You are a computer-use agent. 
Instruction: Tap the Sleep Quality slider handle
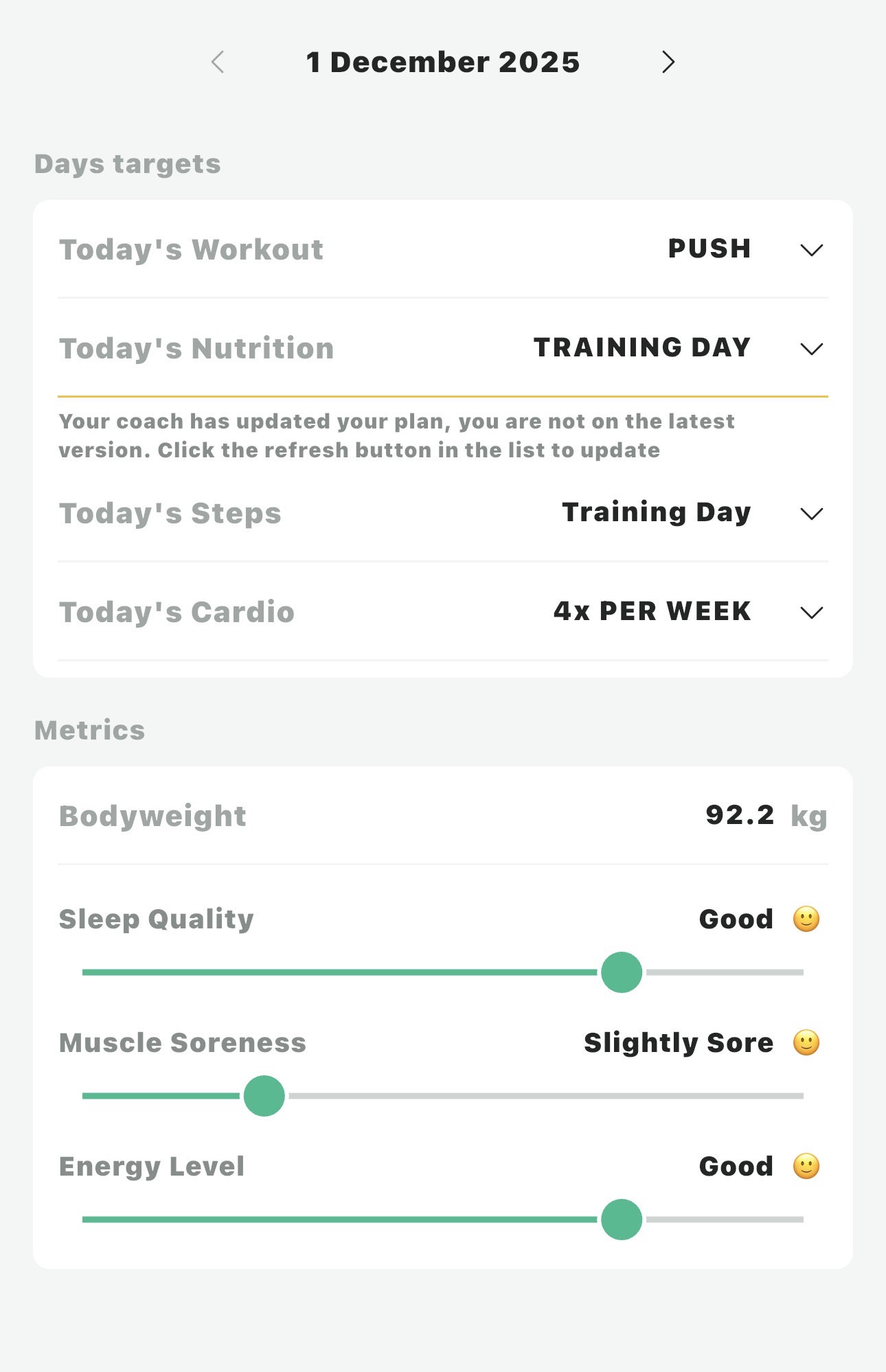pos(622,972)
